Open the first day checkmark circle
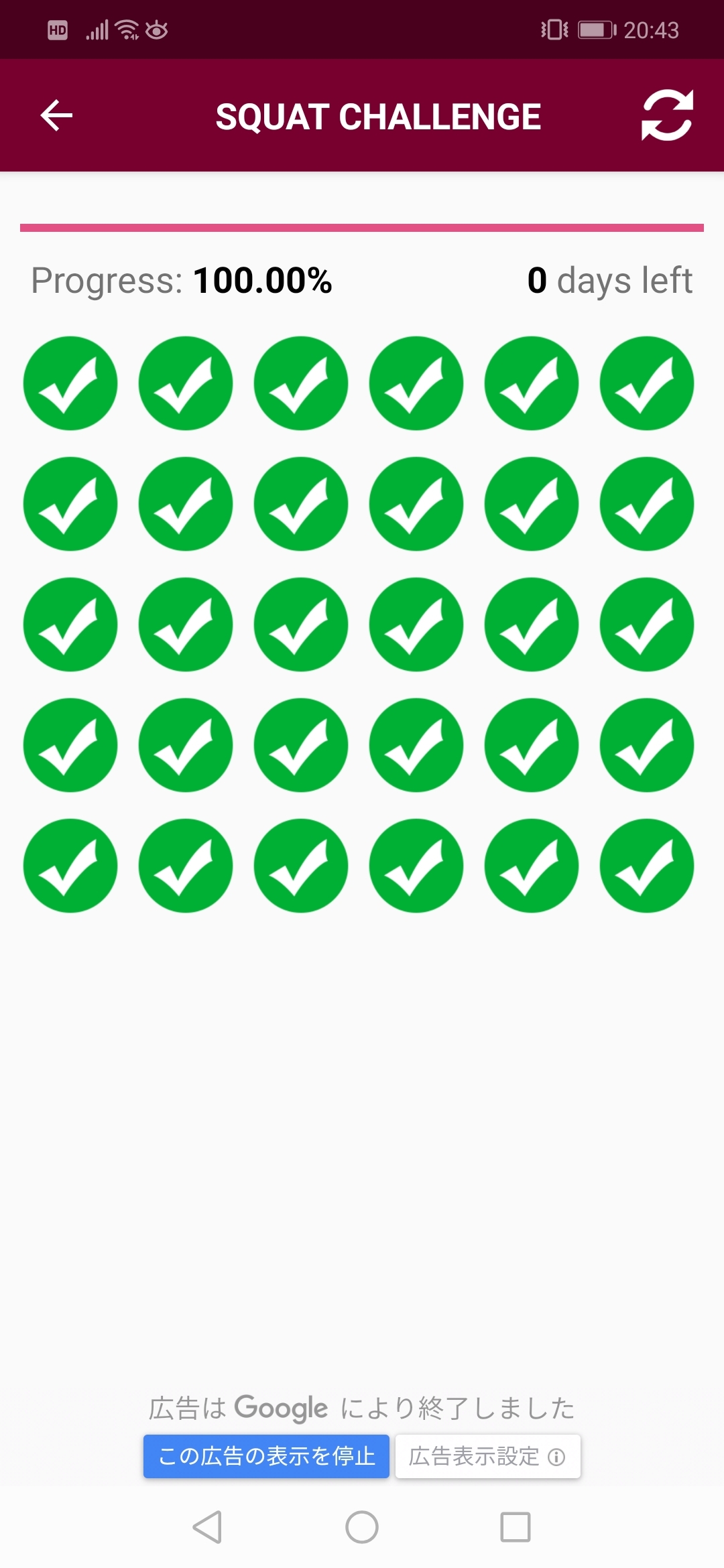724x1568 pixels. click(x=70, y=383)
